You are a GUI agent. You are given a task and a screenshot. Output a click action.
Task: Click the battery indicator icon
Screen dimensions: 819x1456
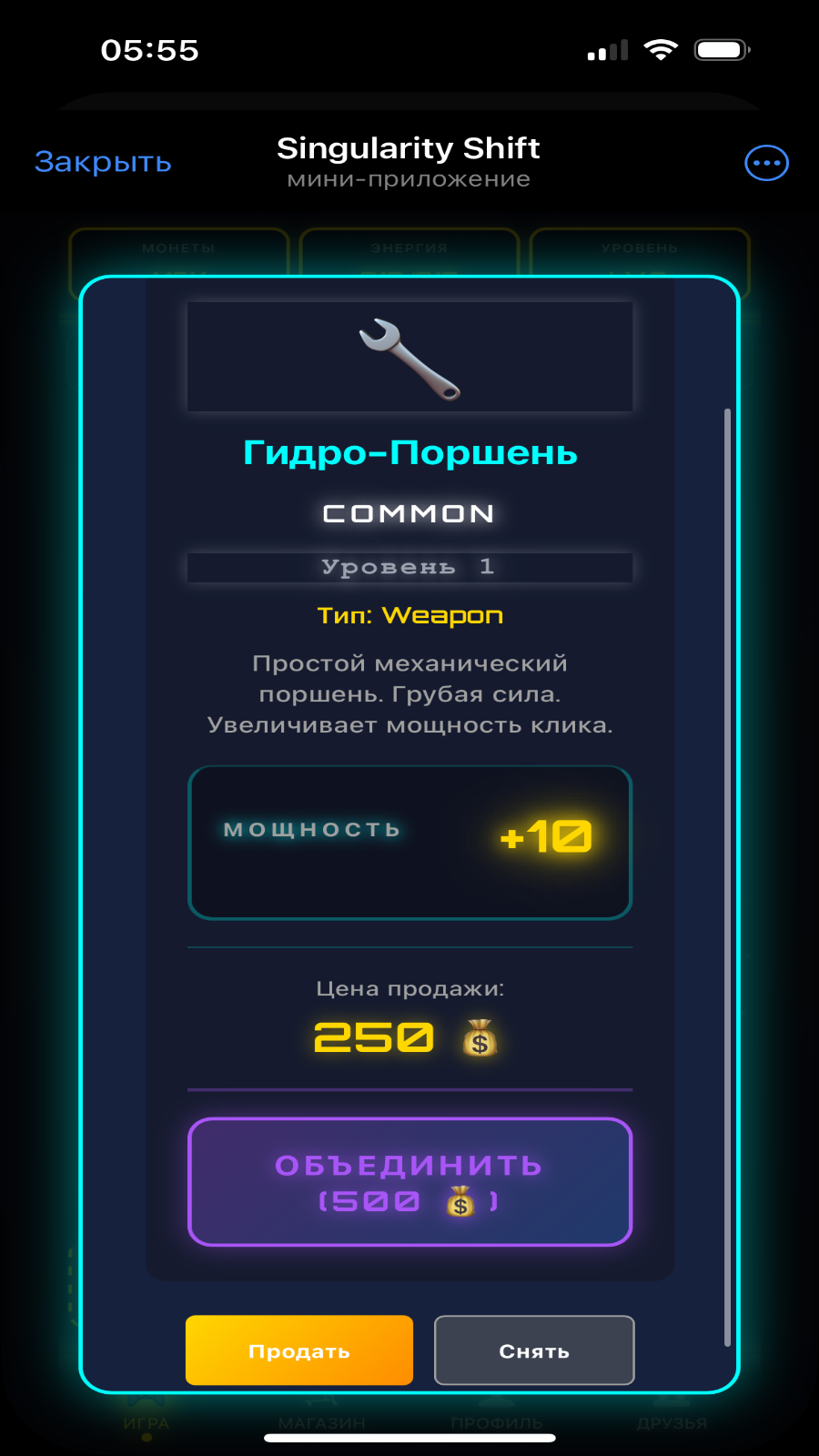point(719,50)
